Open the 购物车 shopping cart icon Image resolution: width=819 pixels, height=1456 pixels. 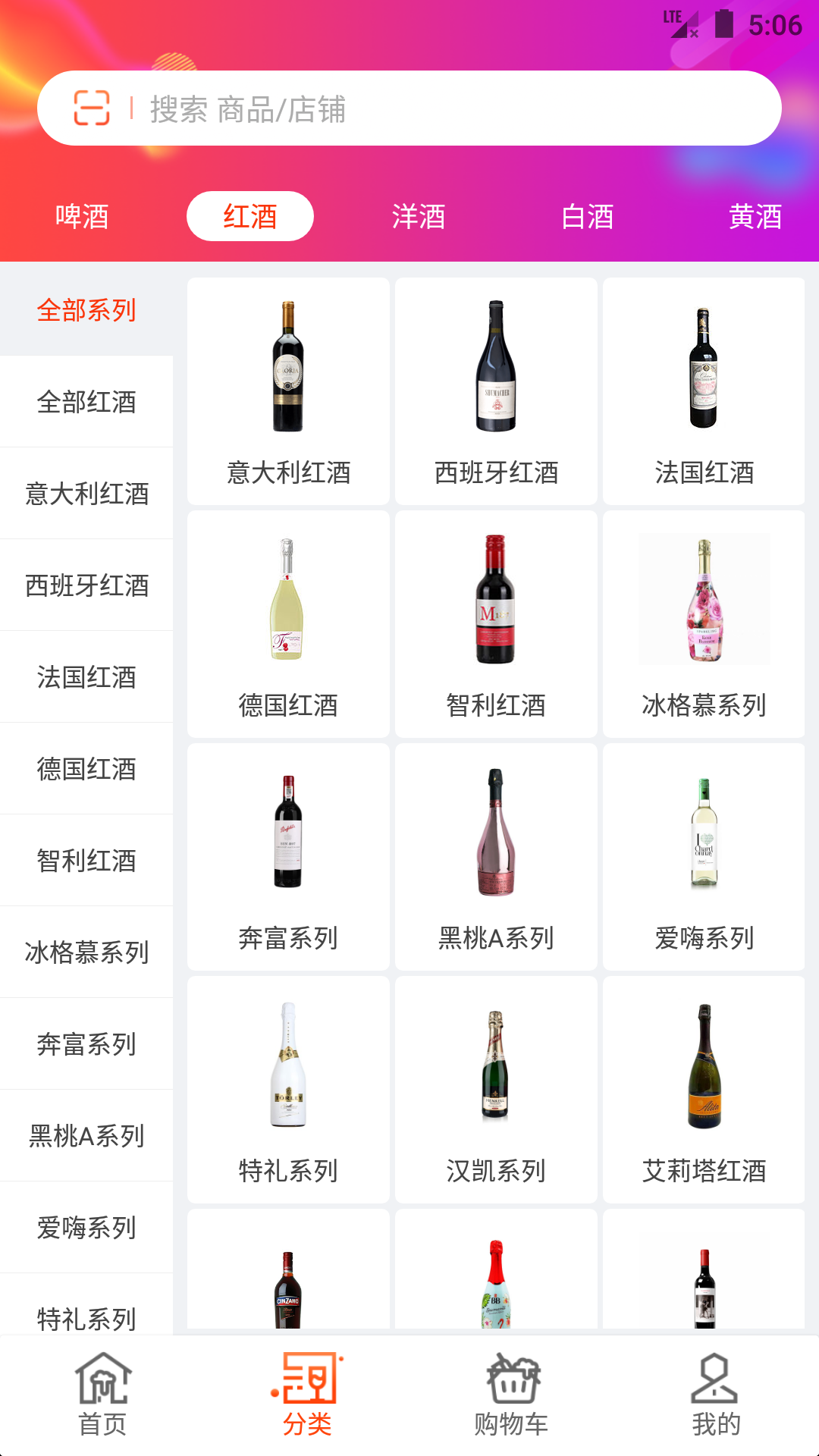pos(512,1399)
